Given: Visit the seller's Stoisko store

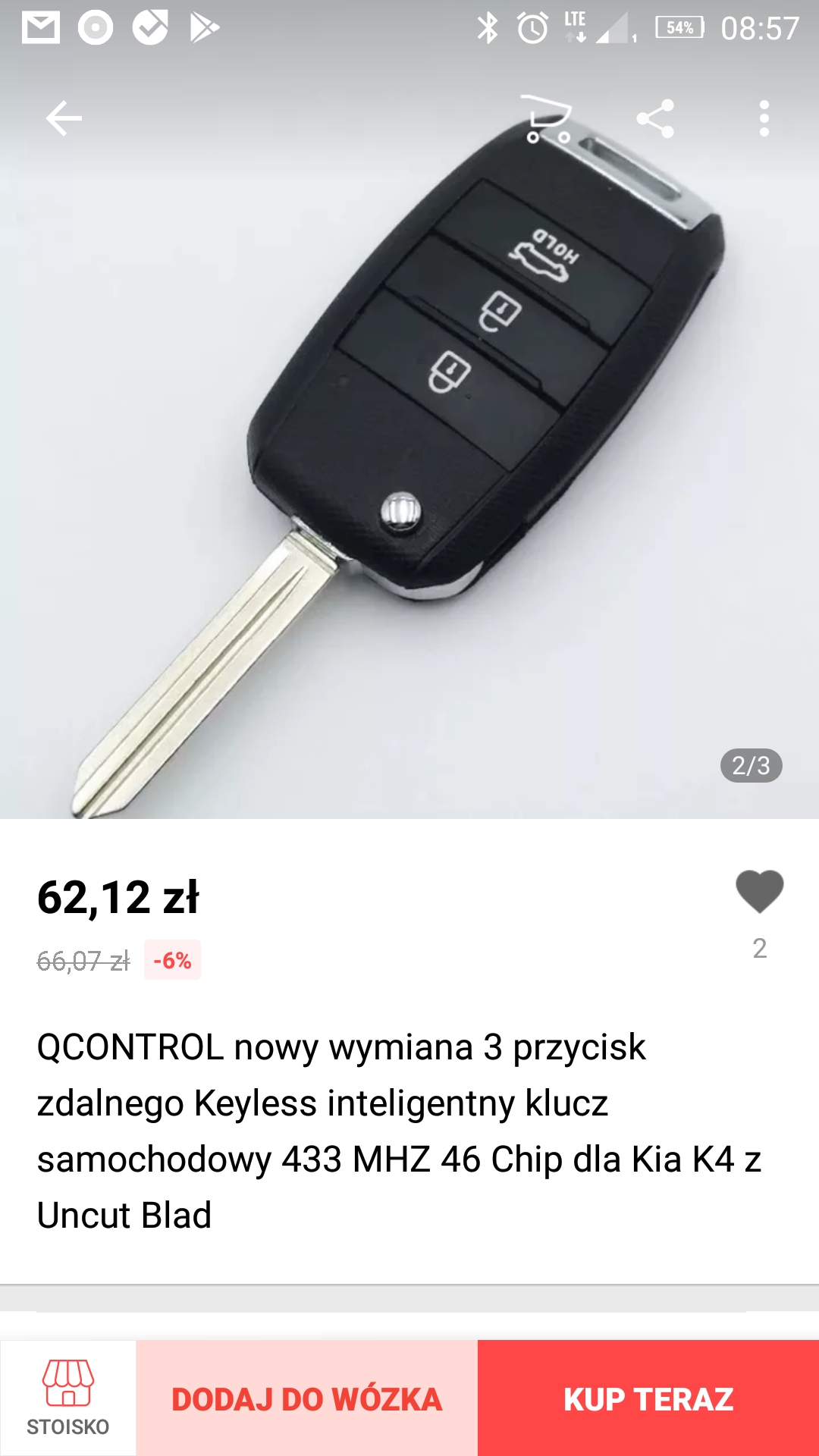Looking at the screenshot, I should click(x=68, y=1398).
